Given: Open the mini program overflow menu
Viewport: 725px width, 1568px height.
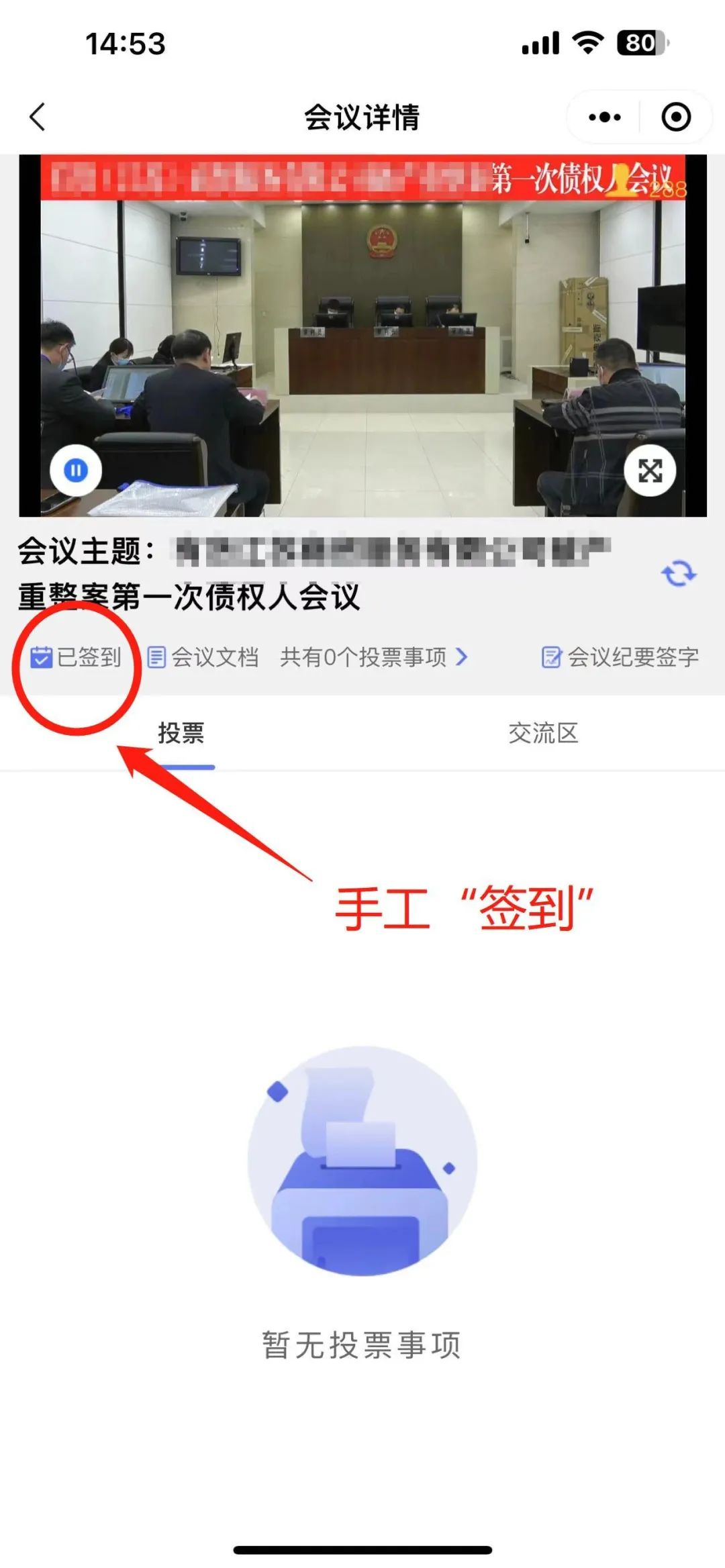Looking at the screenshot, I should coord(604,117).
